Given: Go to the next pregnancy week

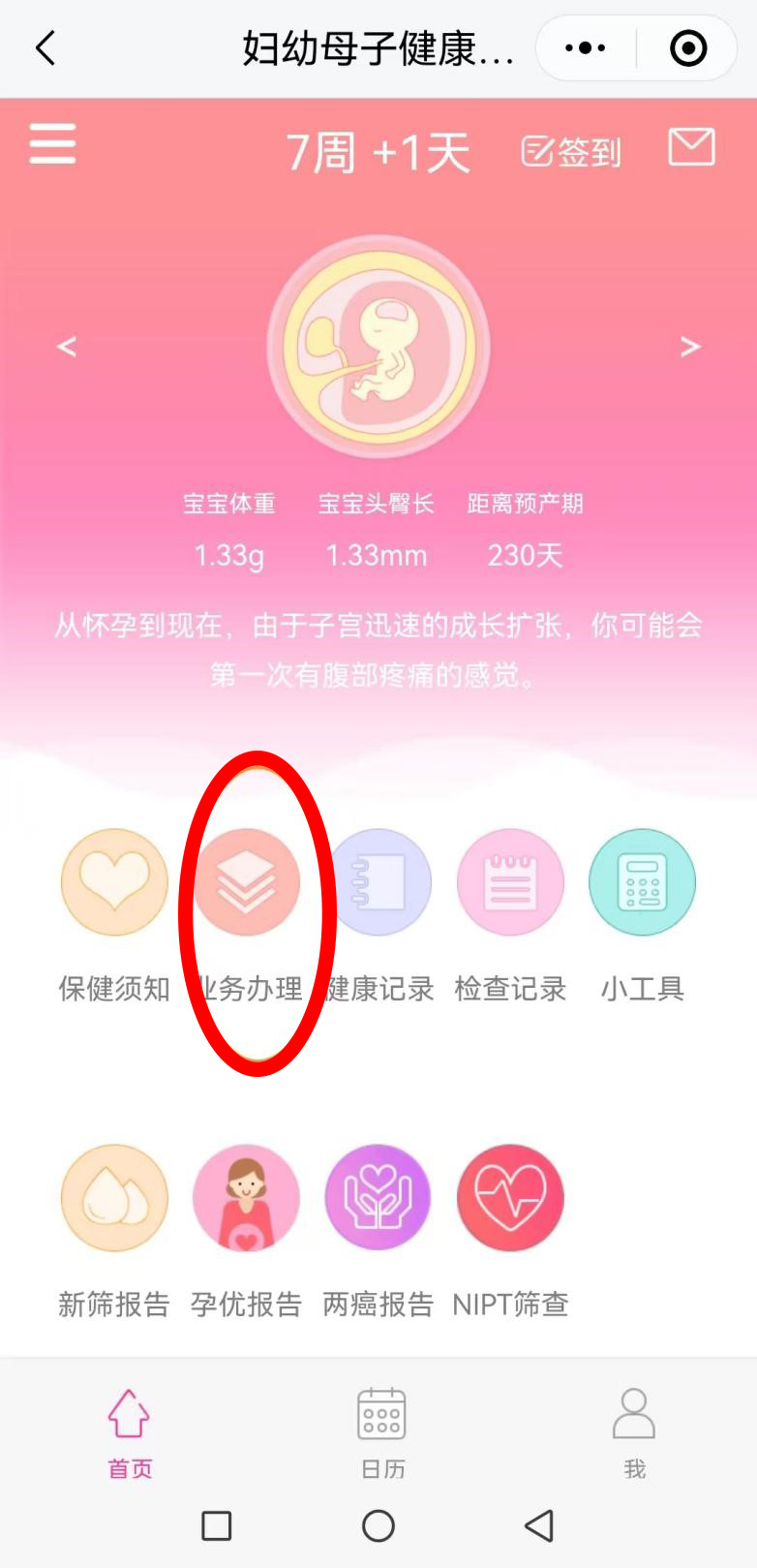Looking at the screenshot, I should 689,346.
